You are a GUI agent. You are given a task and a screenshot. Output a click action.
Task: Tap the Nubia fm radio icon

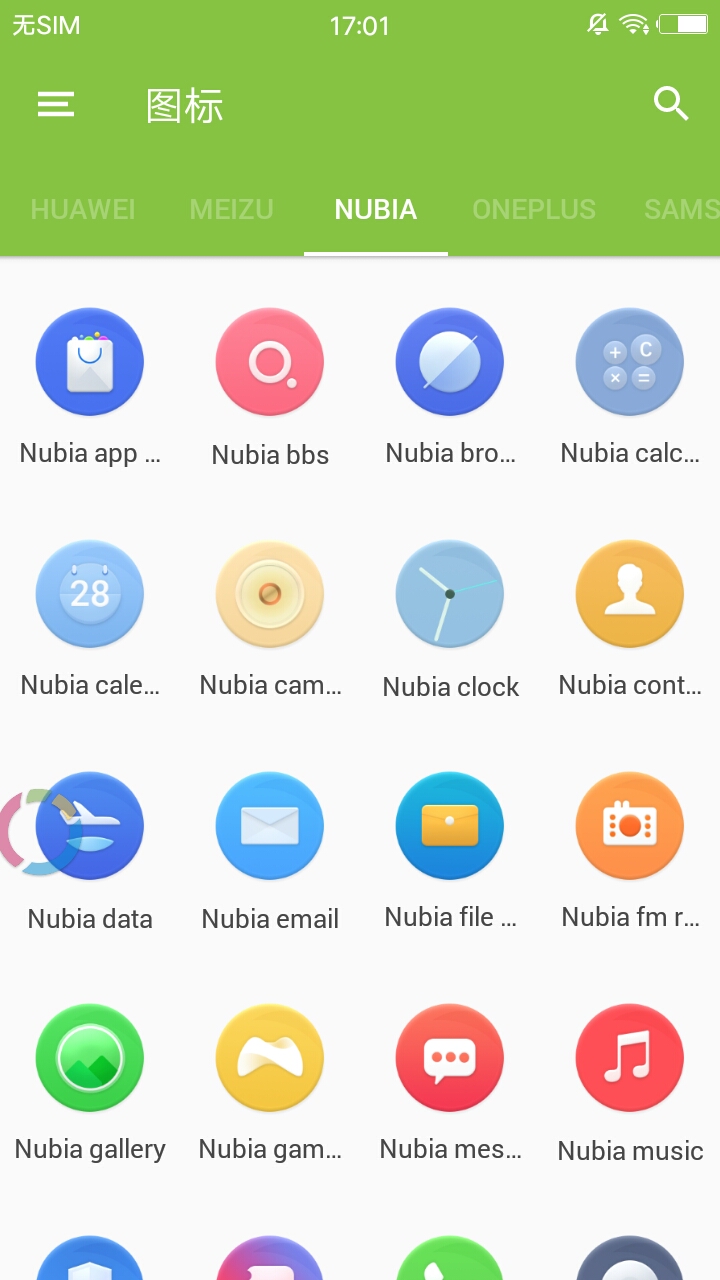click(630, 826)
